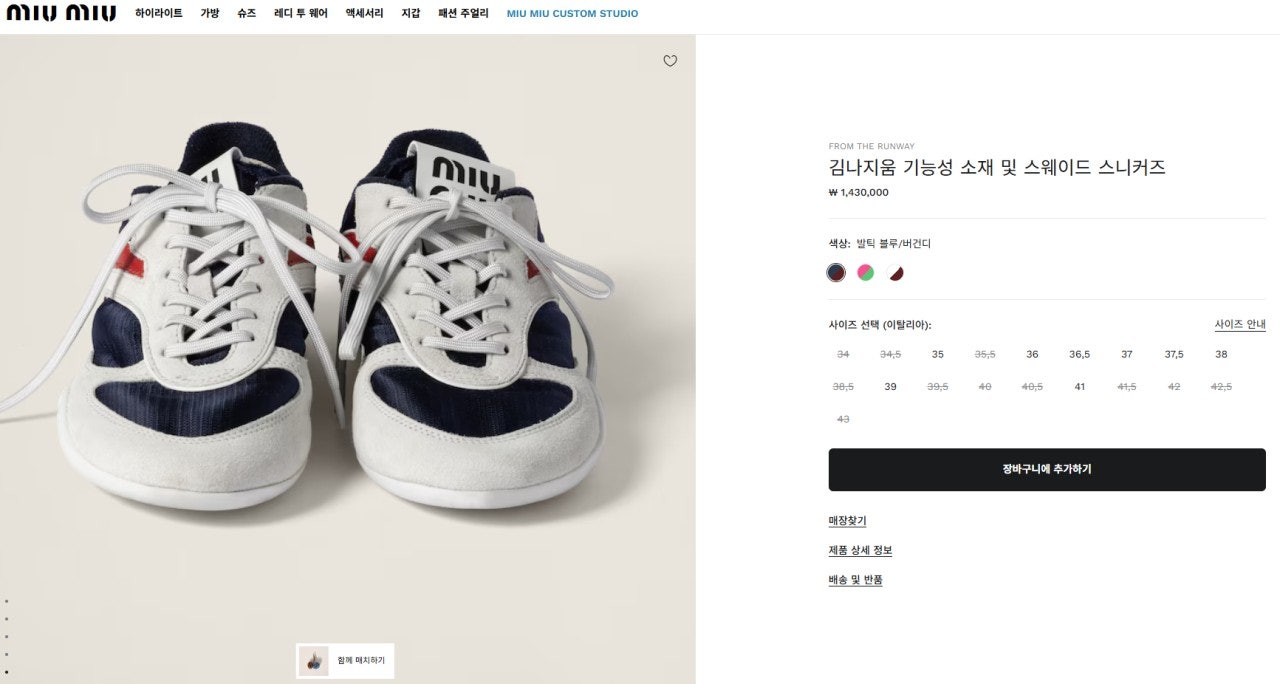Tap 장바구니에 추가하기 to add to cart
This screenshot has height=684, width=1280.
pyautogui.click(x=1046, y=469)
